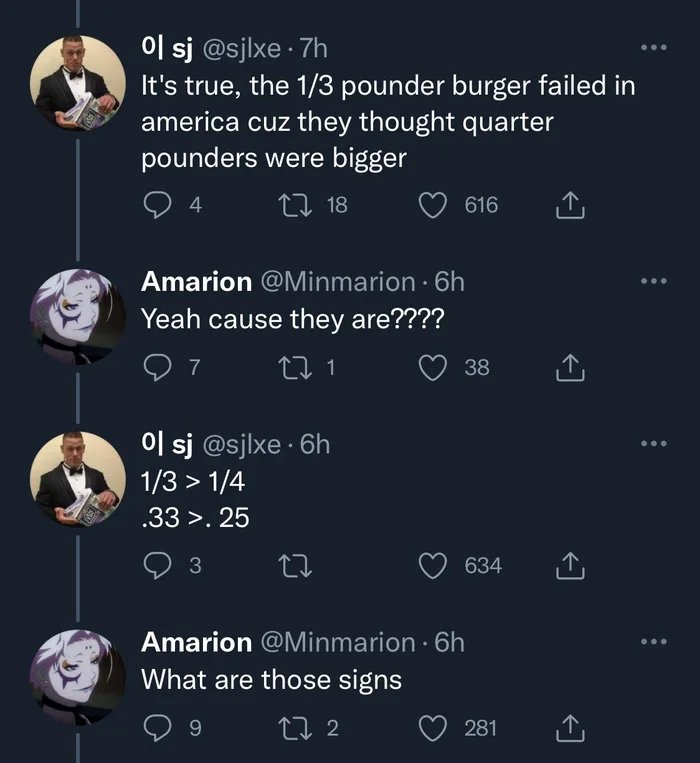Share the "Yeah cause they are????" tweet
Image resolution: width=700 pixels, height=763 pixels.
tap(568, 367)
